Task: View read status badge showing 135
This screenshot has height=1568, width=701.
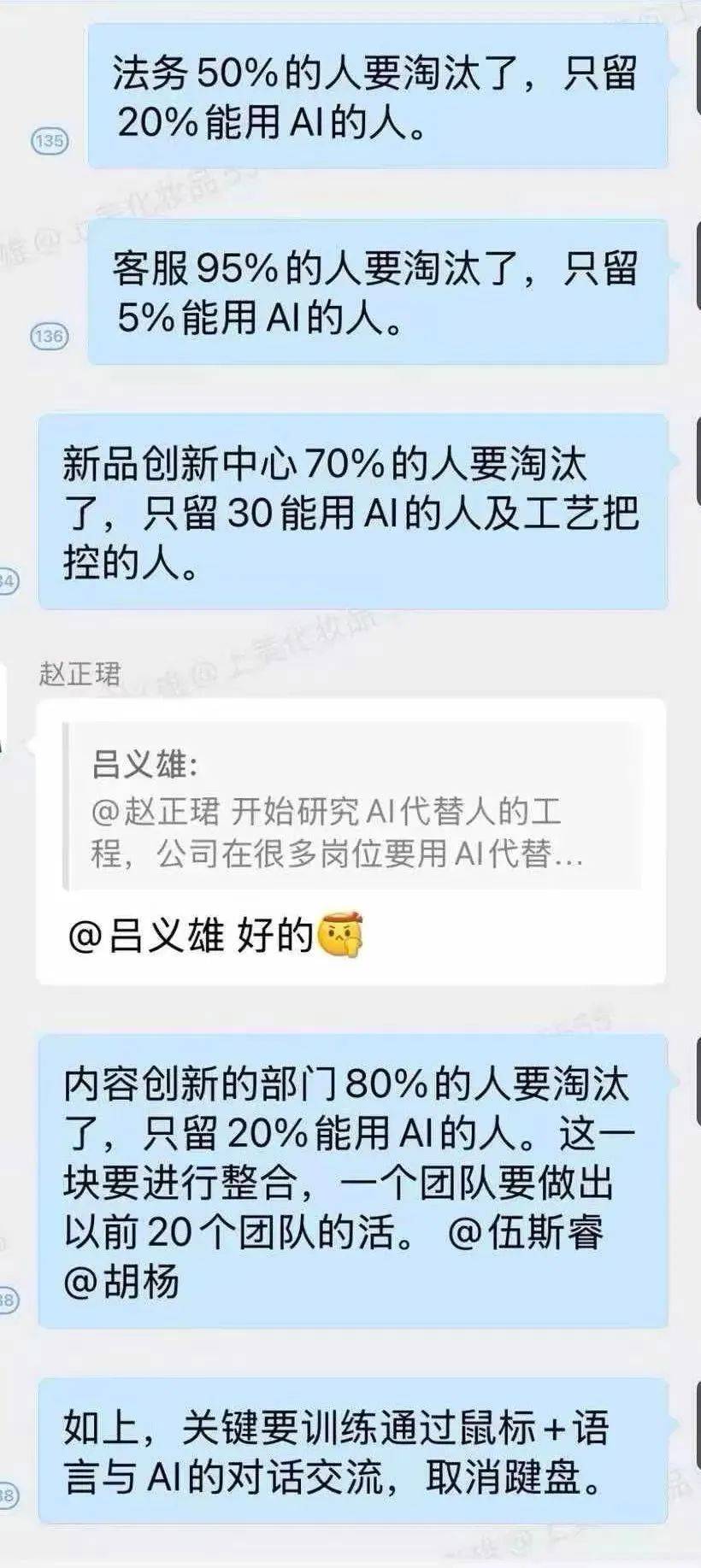Action: pyautogui.click(x=49, y=140)
